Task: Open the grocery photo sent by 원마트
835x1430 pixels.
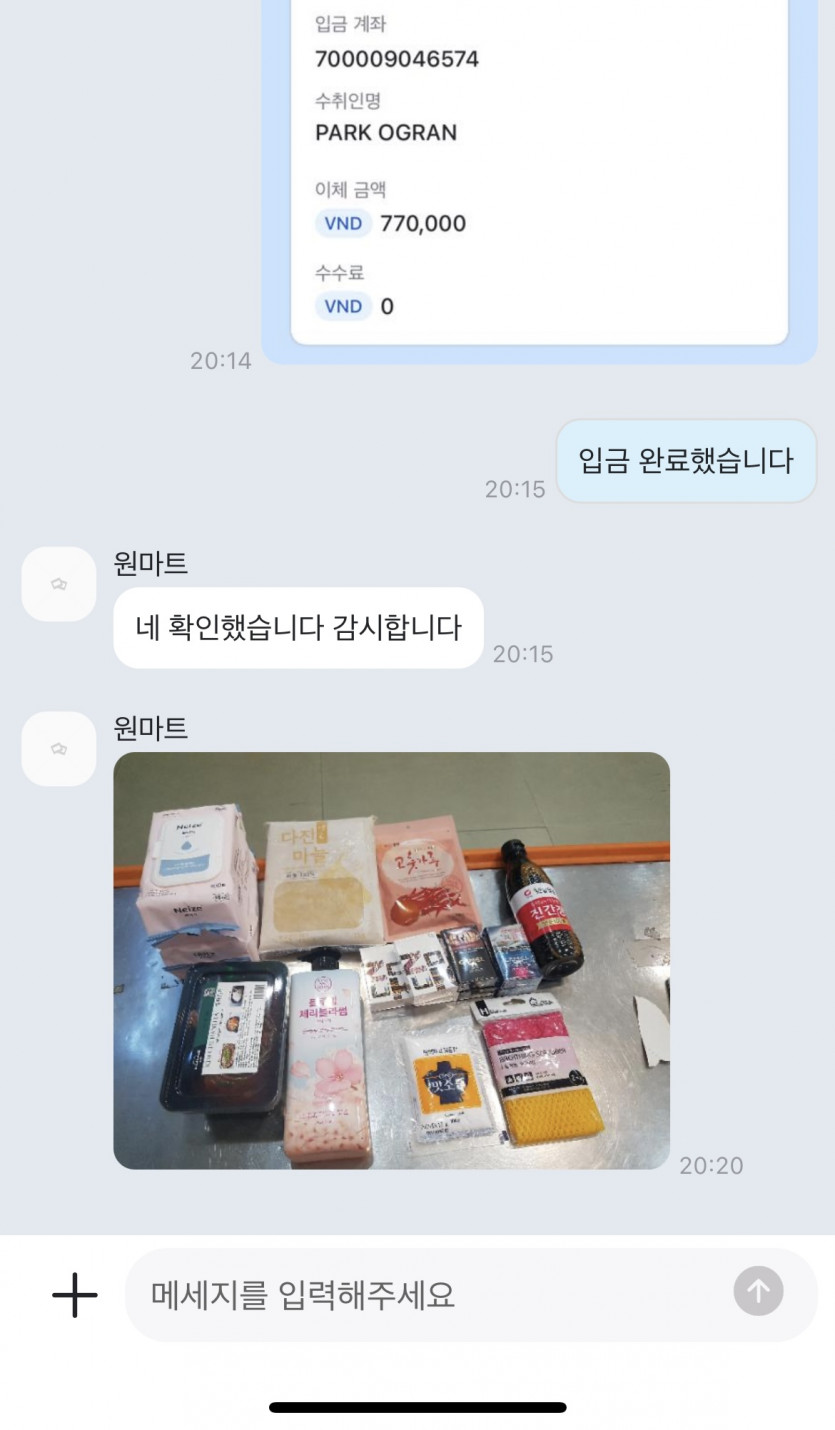Action: 391,960
